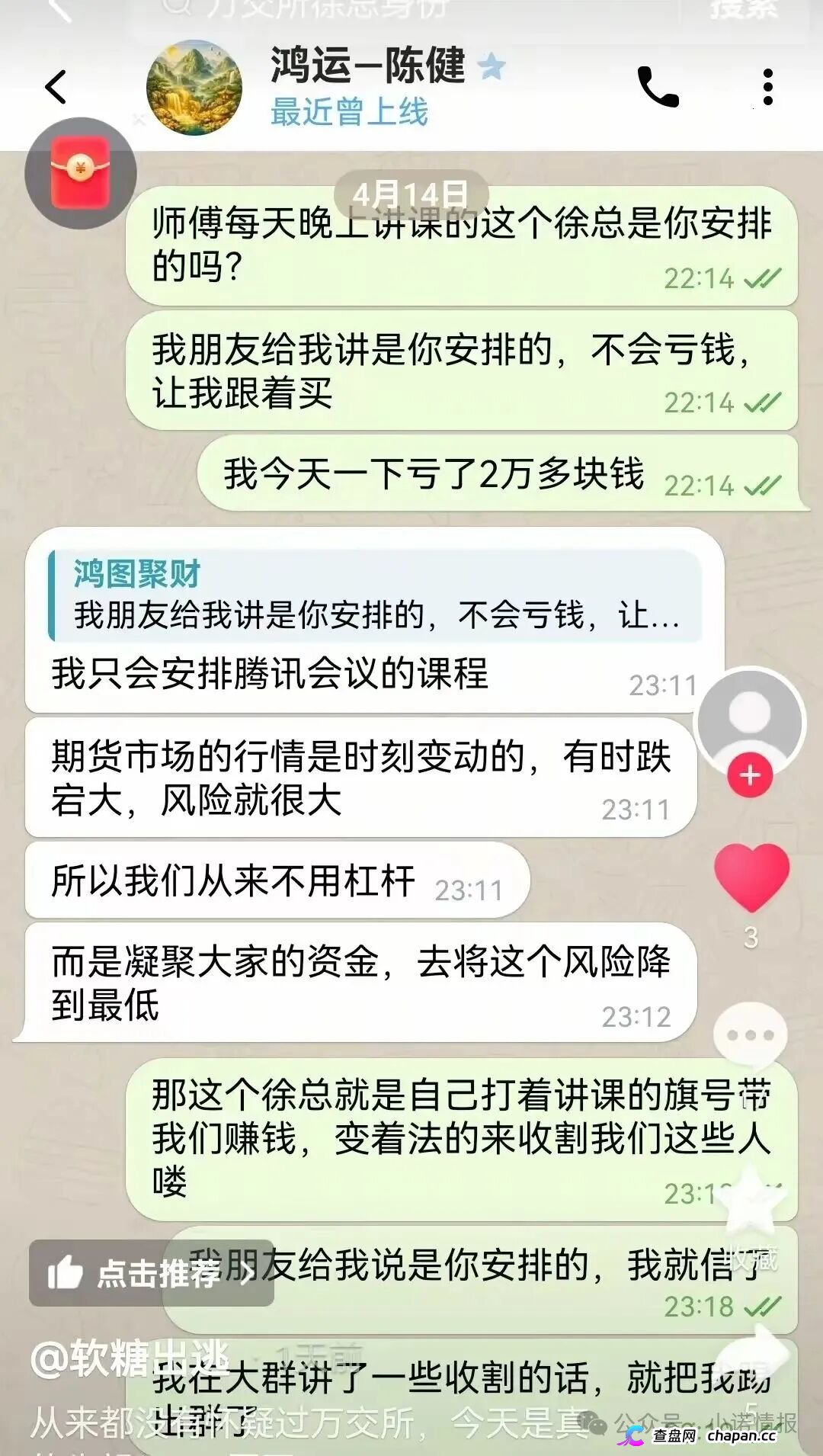Expand 点击推荐 via its chevron arrow
This screenshot has width=823, height=1456.
(x=245, y=1271)
